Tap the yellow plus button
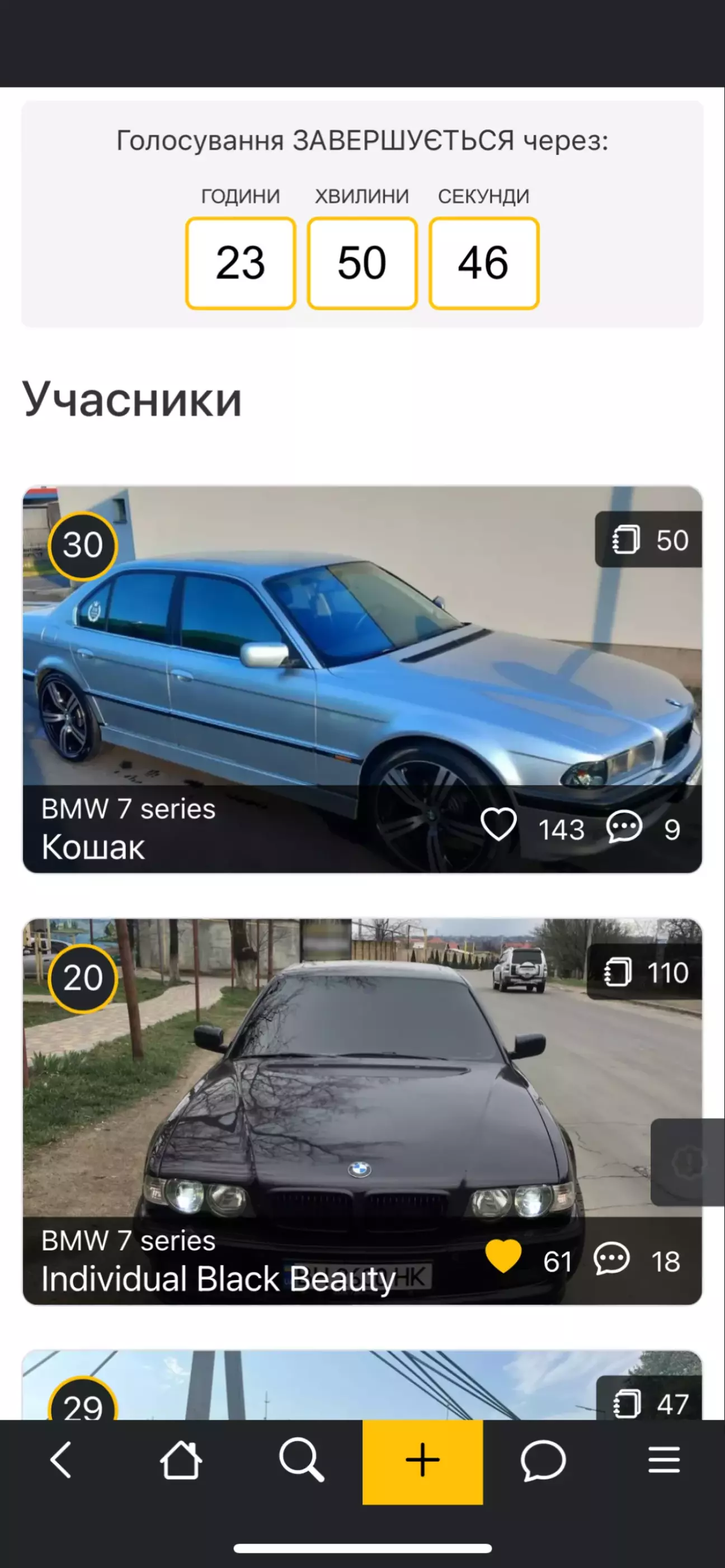The height and width of the screenshot is (1568, 725). [422, 1461]
